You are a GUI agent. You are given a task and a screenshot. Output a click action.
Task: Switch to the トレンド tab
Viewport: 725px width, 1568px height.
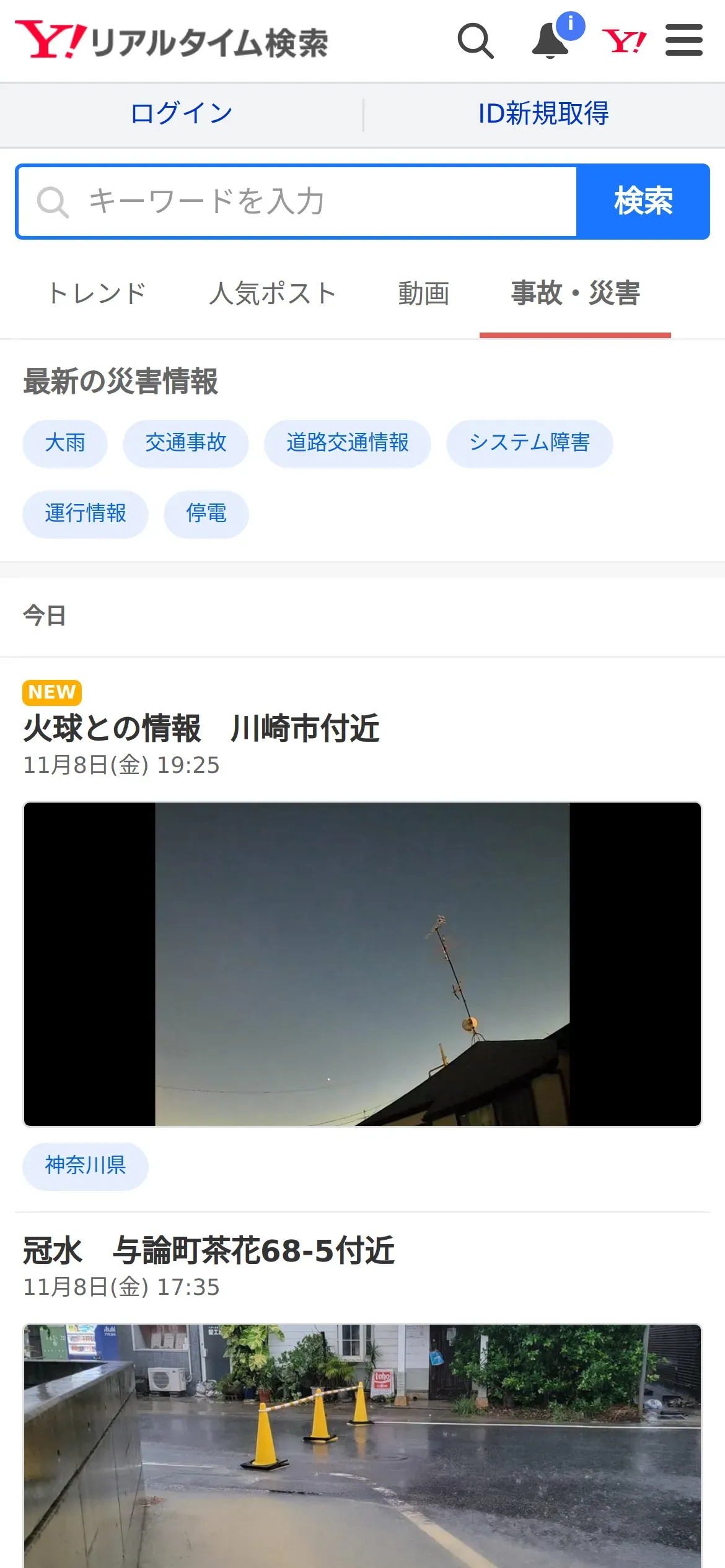click(97, 294)
